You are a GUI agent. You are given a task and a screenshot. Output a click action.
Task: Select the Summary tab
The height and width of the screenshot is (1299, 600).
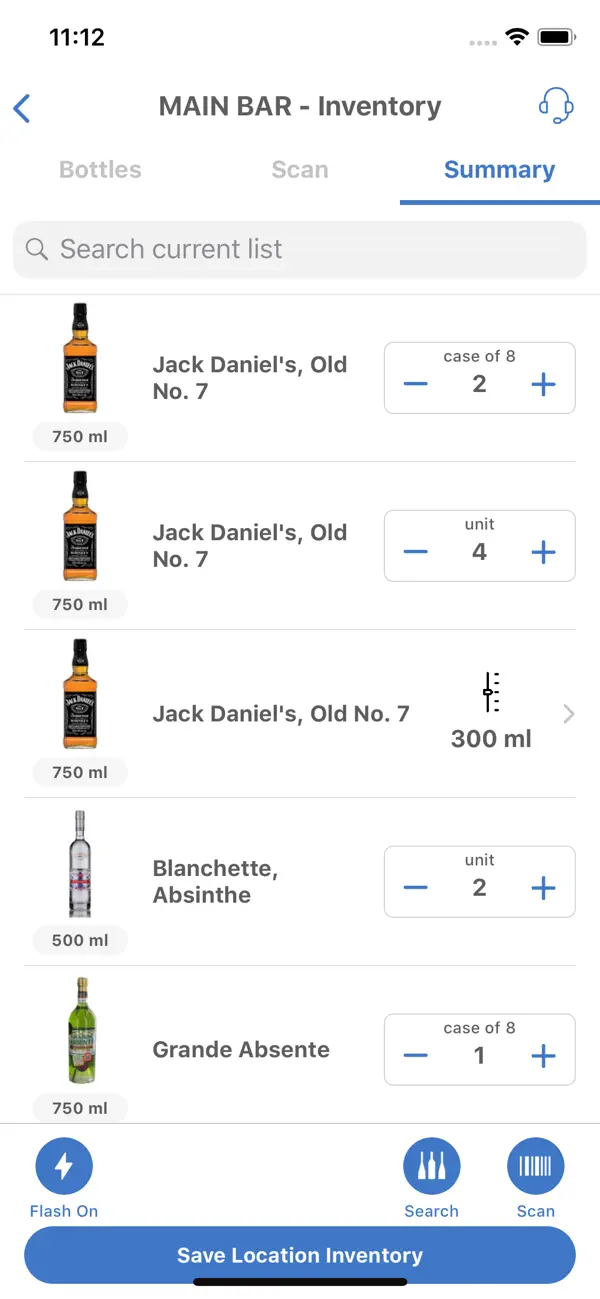coord(499,170)
